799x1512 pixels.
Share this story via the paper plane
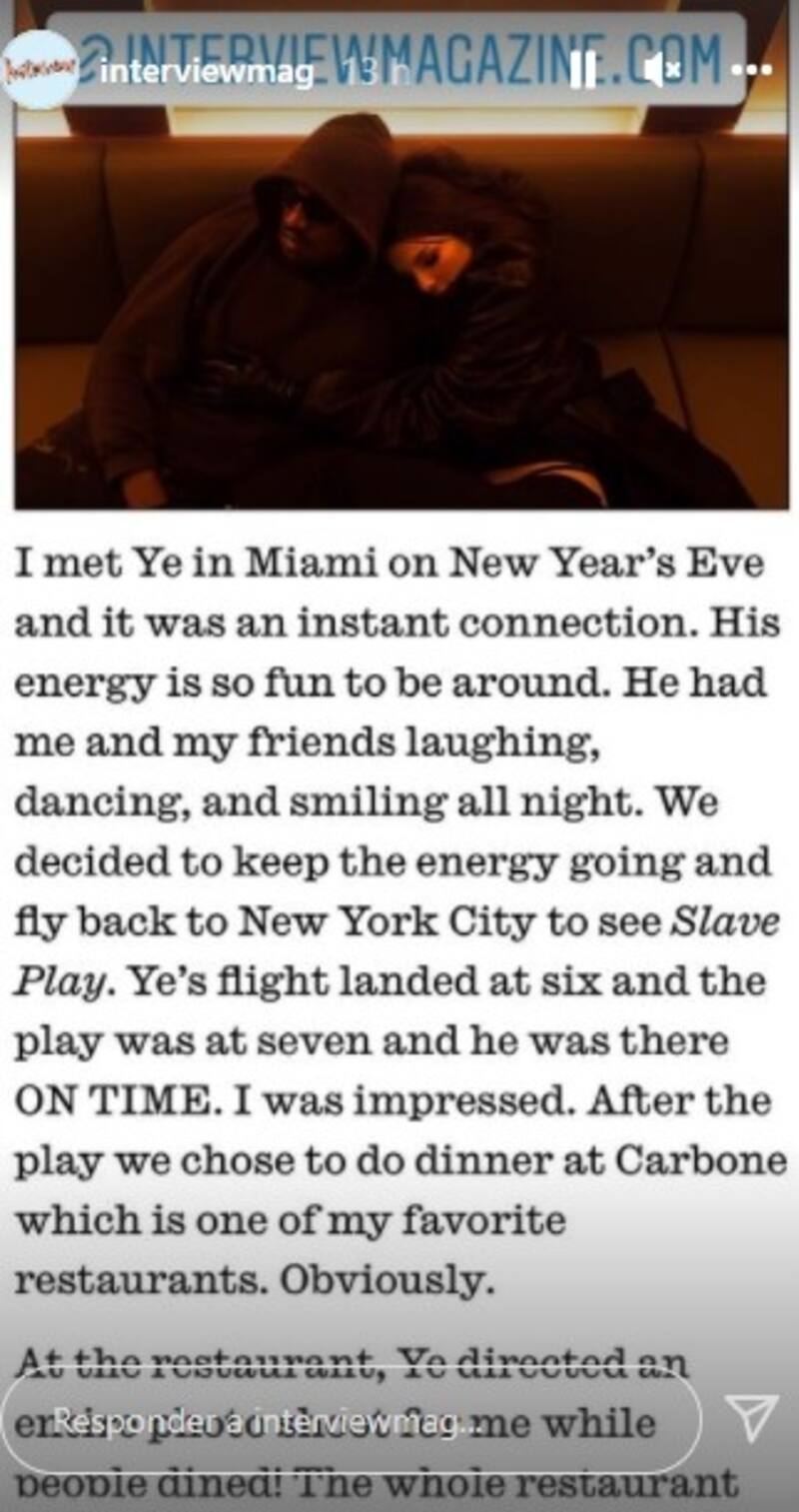(x=751, y=1418)
